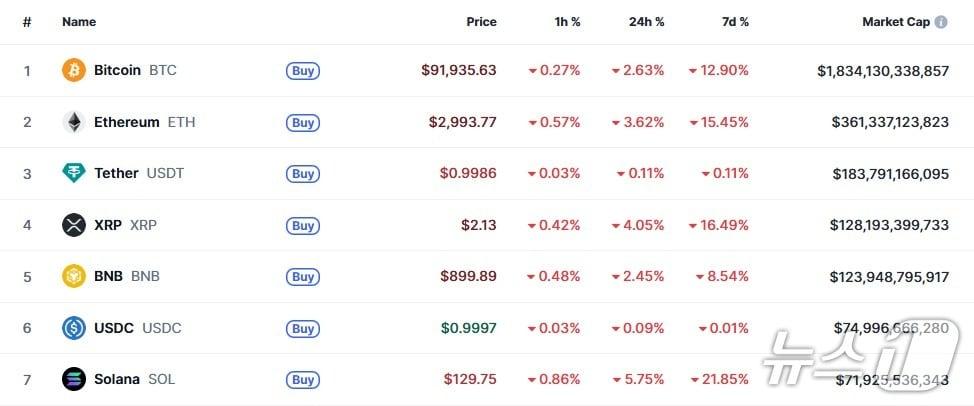Tap the Buy button for Bitcoin
The image size is (974, 406).
[x=303, y=71]
